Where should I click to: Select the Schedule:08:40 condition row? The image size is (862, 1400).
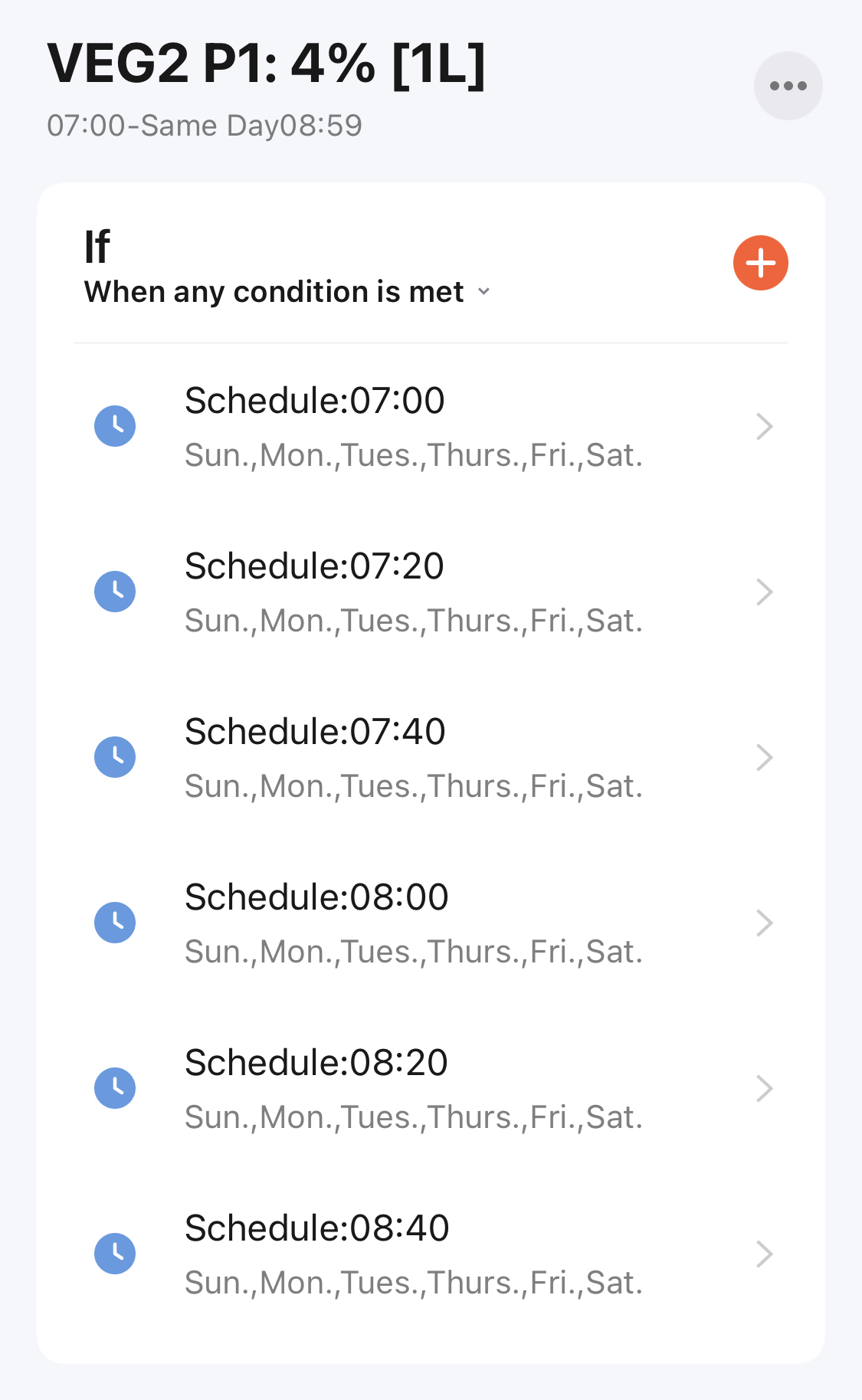pyautogui.click(x=431, y=1254)
